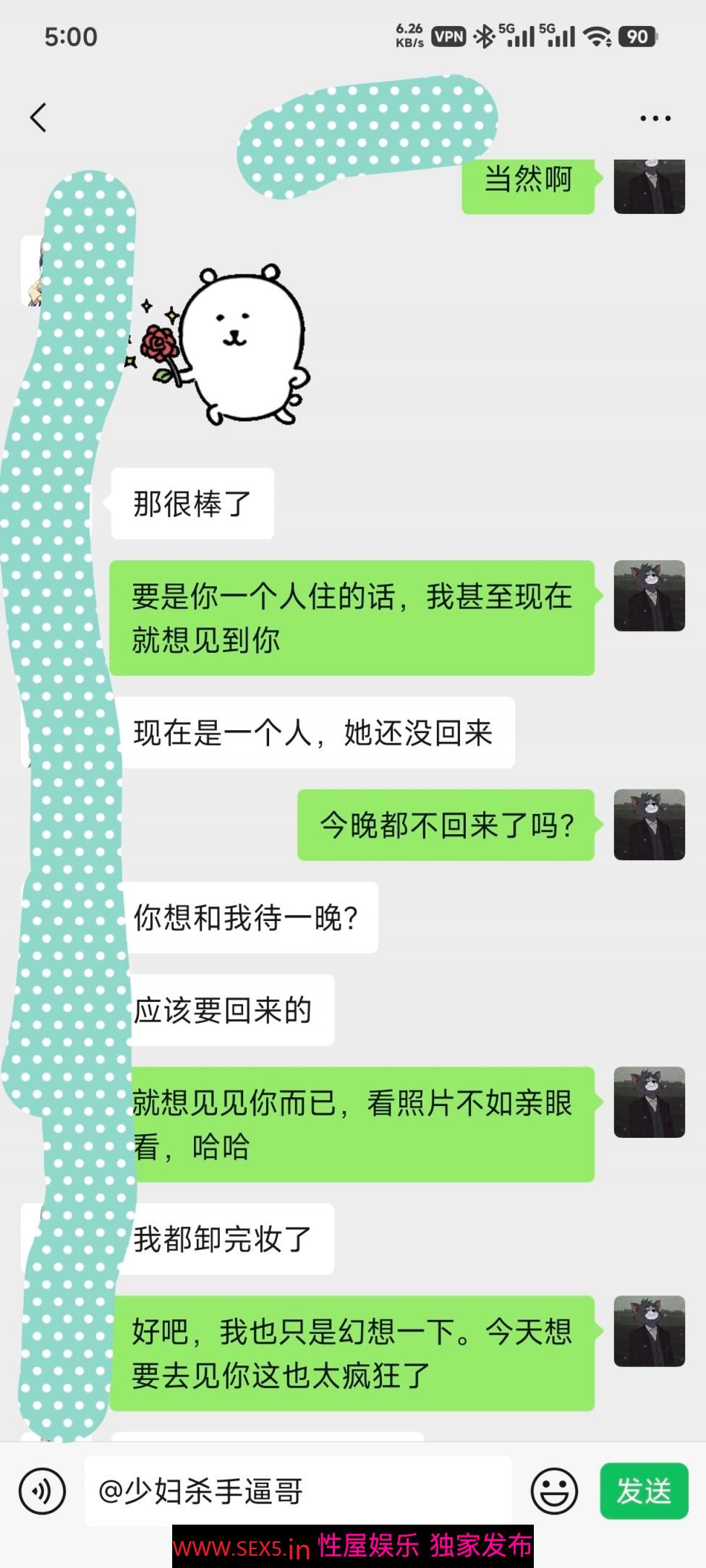Image resolution: width=706 pixels, height=1568 pixels.
Task: Open the avatar beside the 当然啊 message
Action: tap(649, 186)
